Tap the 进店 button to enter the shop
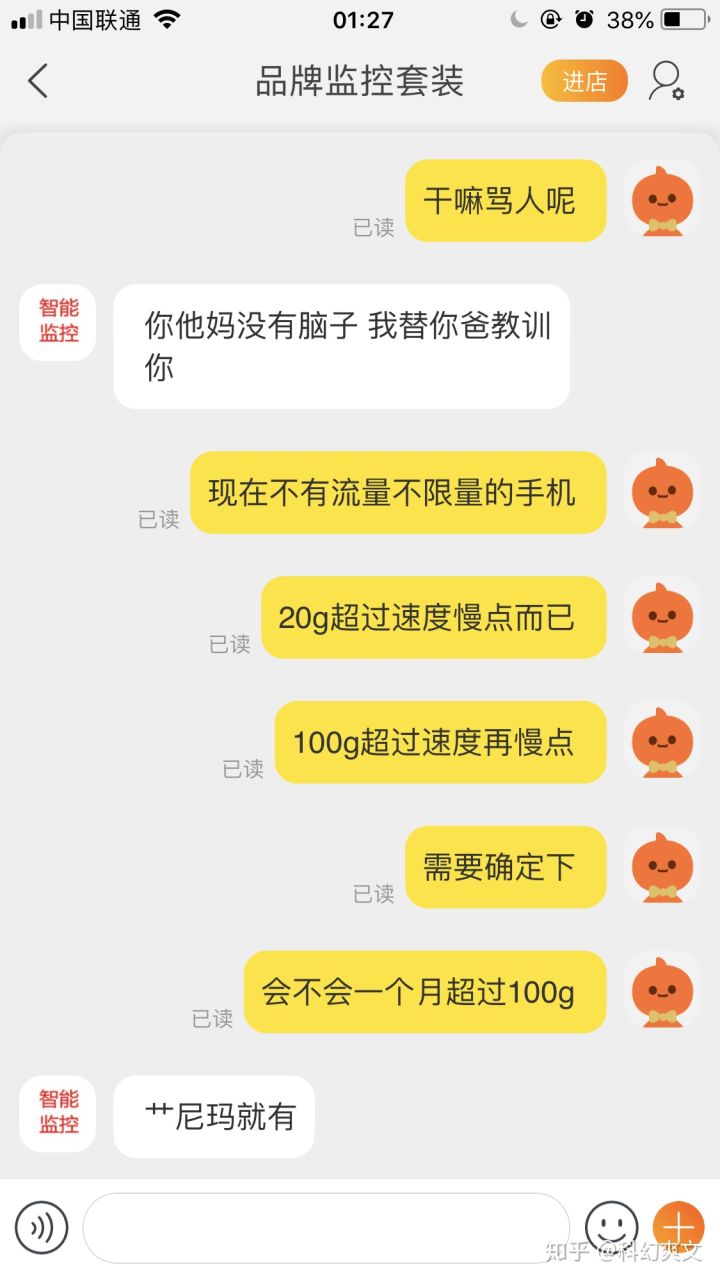This screenshot has height=1281, width=720. coord(584,82)
